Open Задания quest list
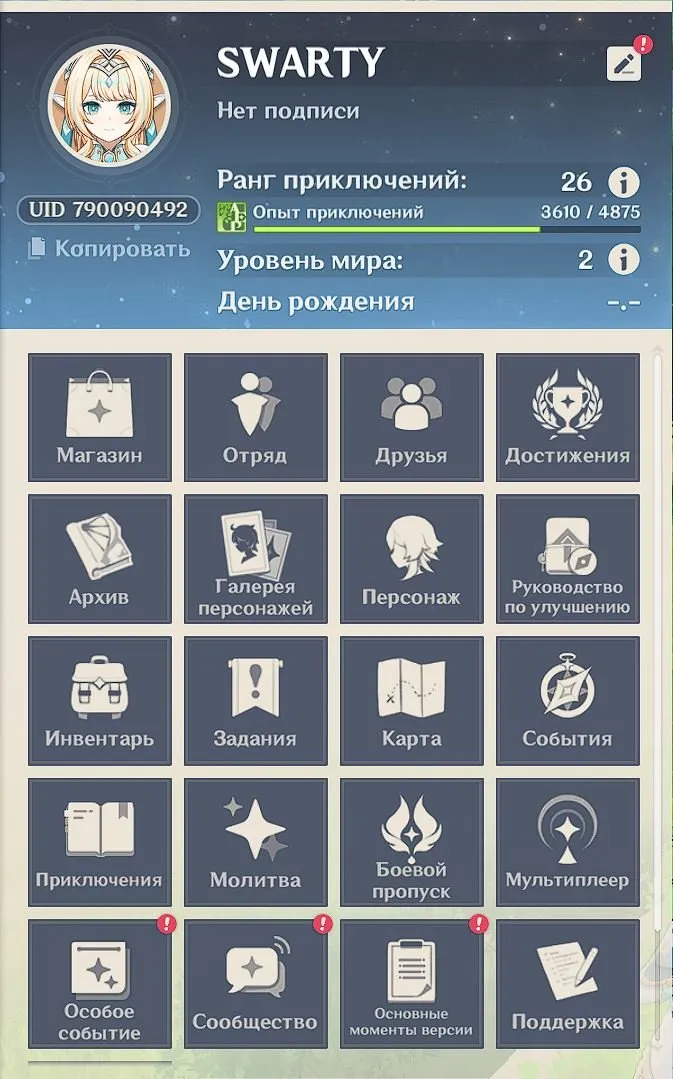673x1079 pixels. point(255,701)
